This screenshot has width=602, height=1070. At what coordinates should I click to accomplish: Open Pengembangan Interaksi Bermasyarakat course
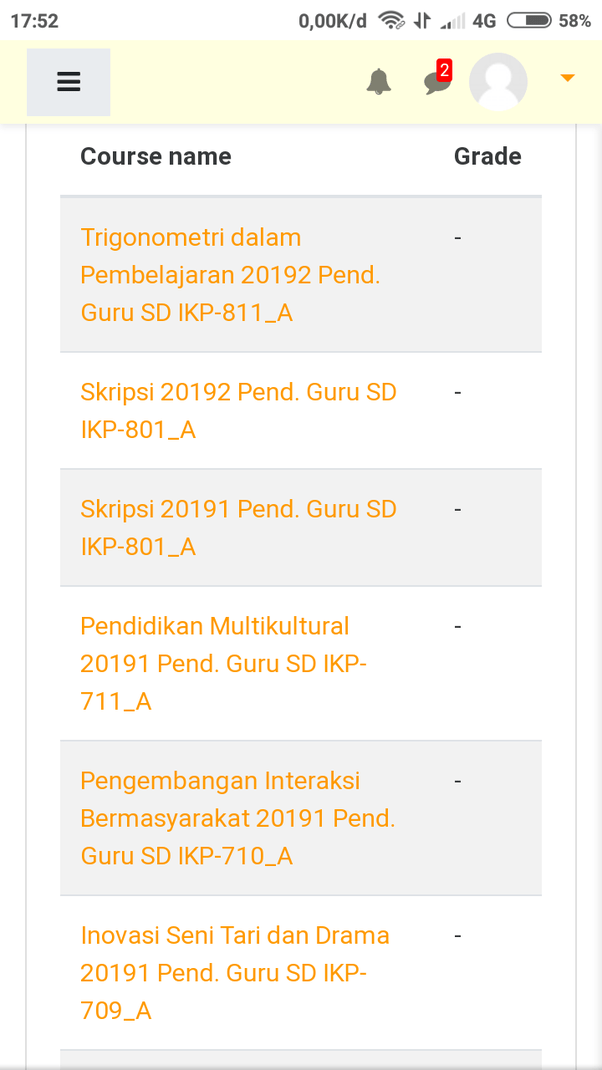click(x=237, y=818)
